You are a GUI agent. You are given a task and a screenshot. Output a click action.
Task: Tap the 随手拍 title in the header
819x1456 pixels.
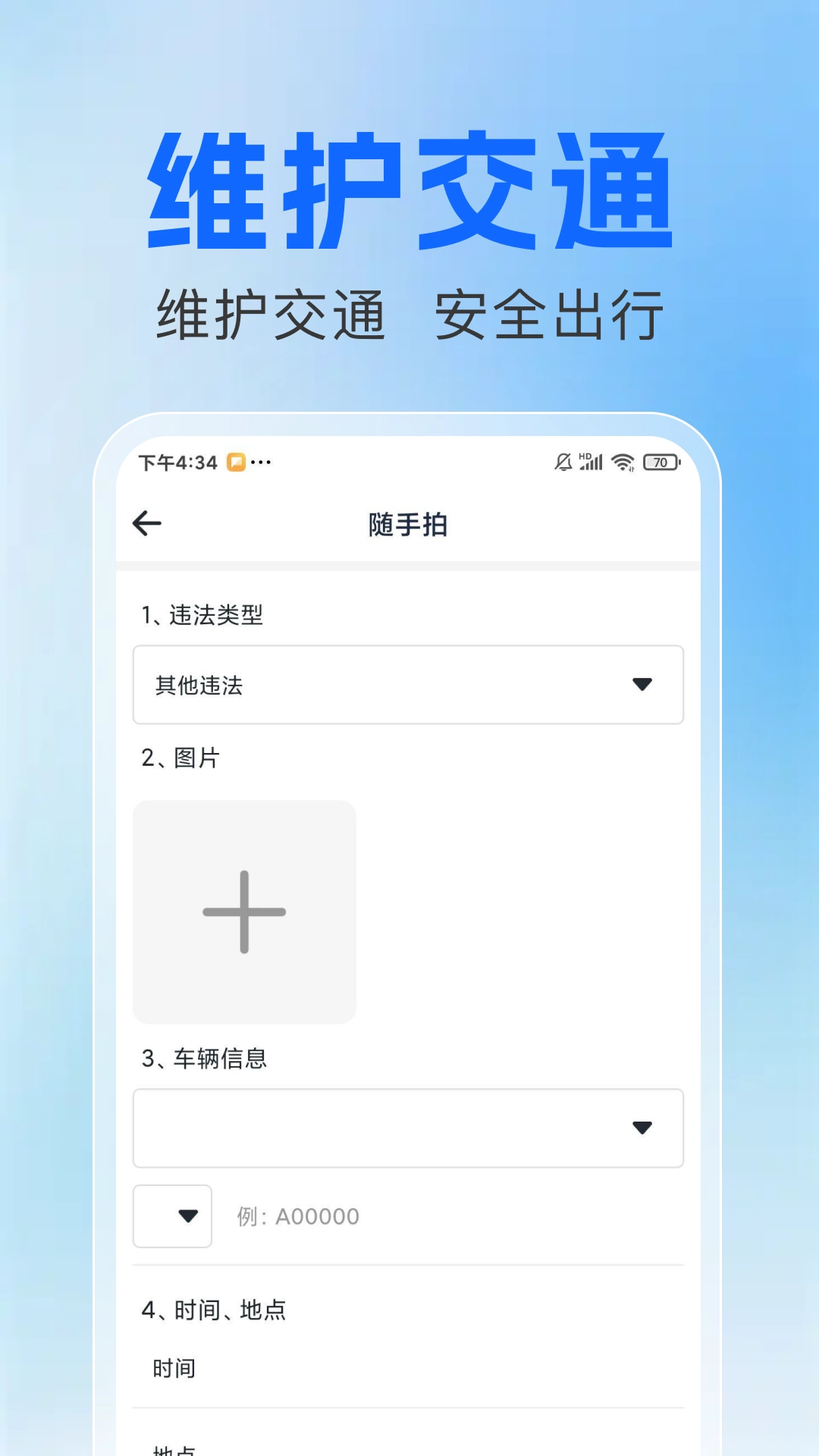click(407, 523)
